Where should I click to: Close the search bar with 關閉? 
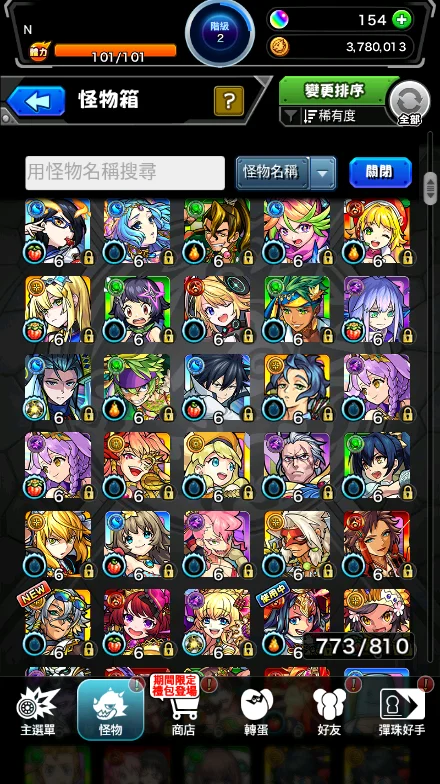(380, 172)
